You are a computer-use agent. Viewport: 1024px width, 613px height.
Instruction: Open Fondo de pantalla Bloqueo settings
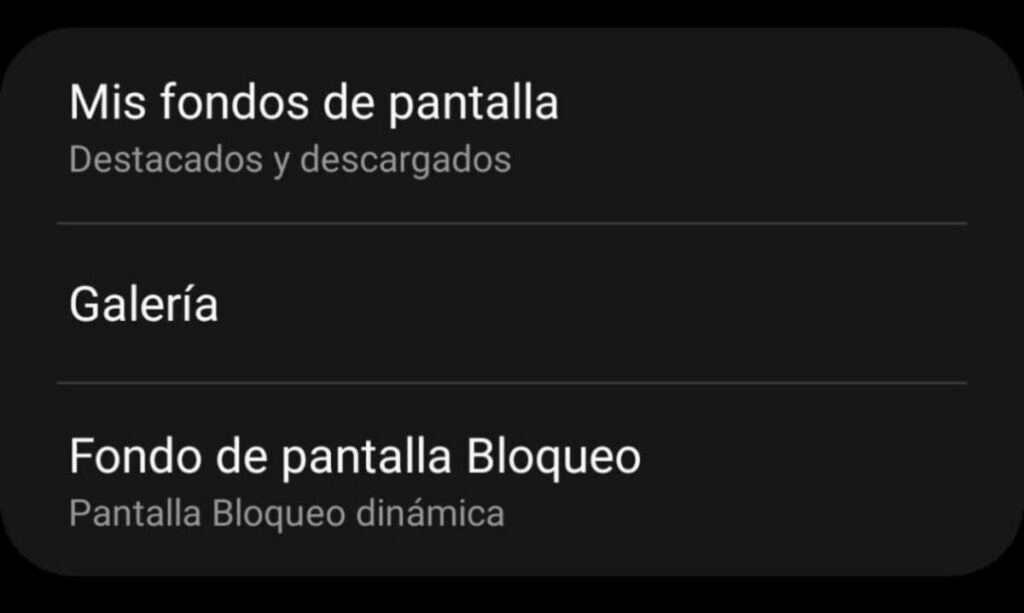[x=355, y=481]
